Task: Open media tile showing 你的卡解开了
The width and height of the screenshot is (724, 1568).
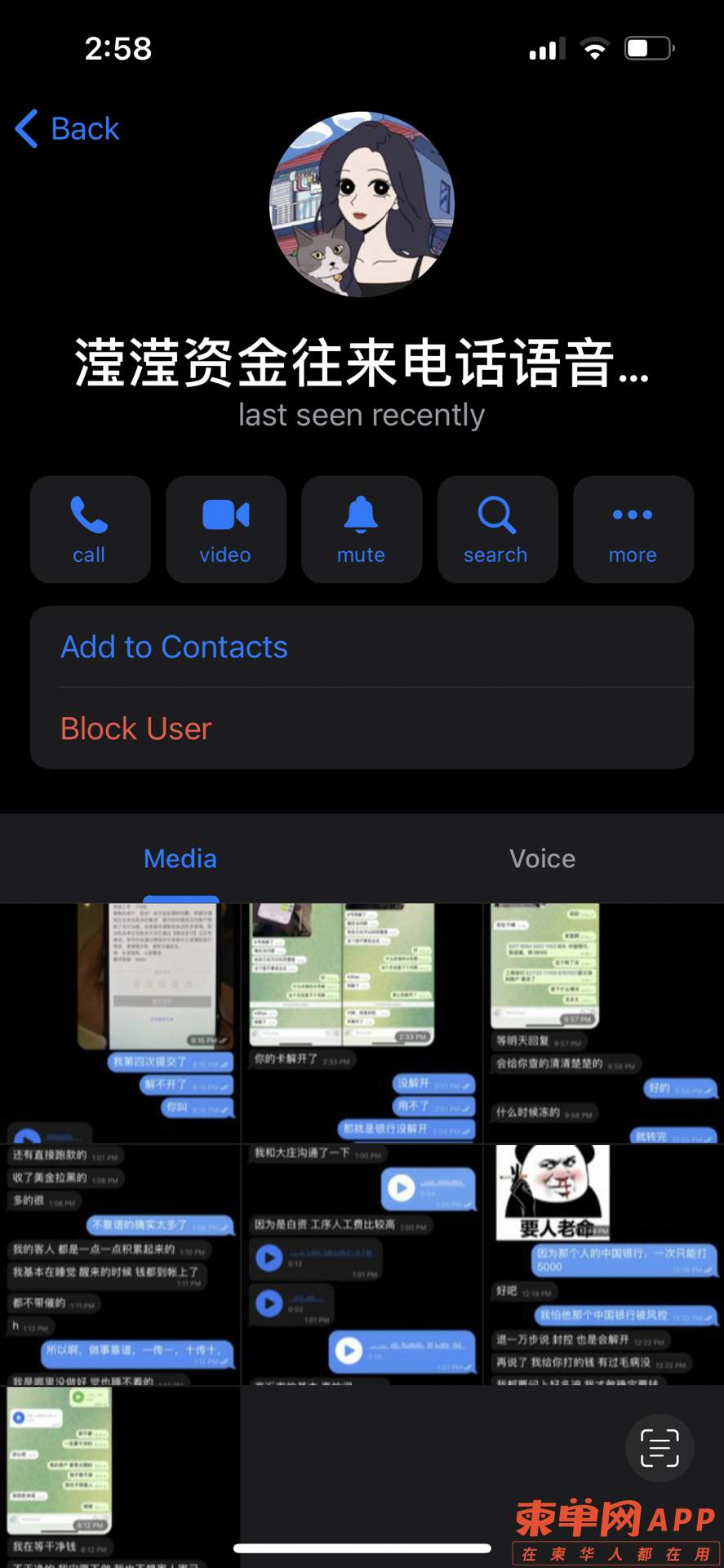Action: (x=362, y=1022)
